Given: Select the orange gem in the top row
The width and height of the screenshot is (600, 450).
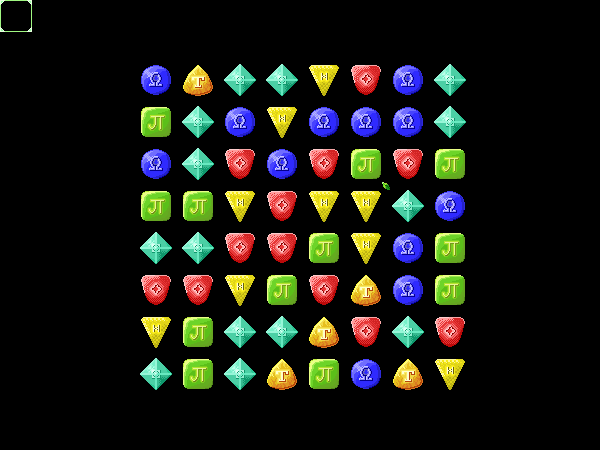Looking at the screenshot, I should (198, 80).
